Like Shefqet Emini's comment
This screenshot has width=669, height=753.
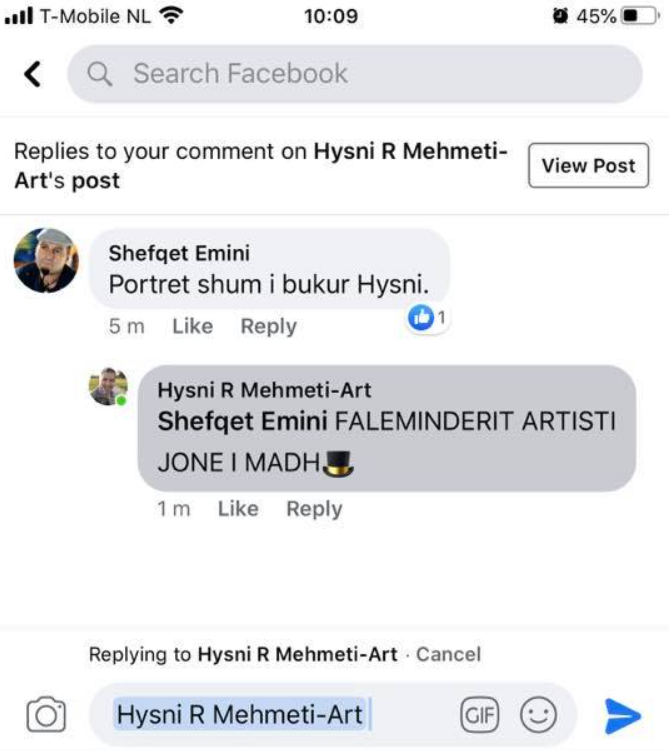pyautogui.click(x=192, y=326)
